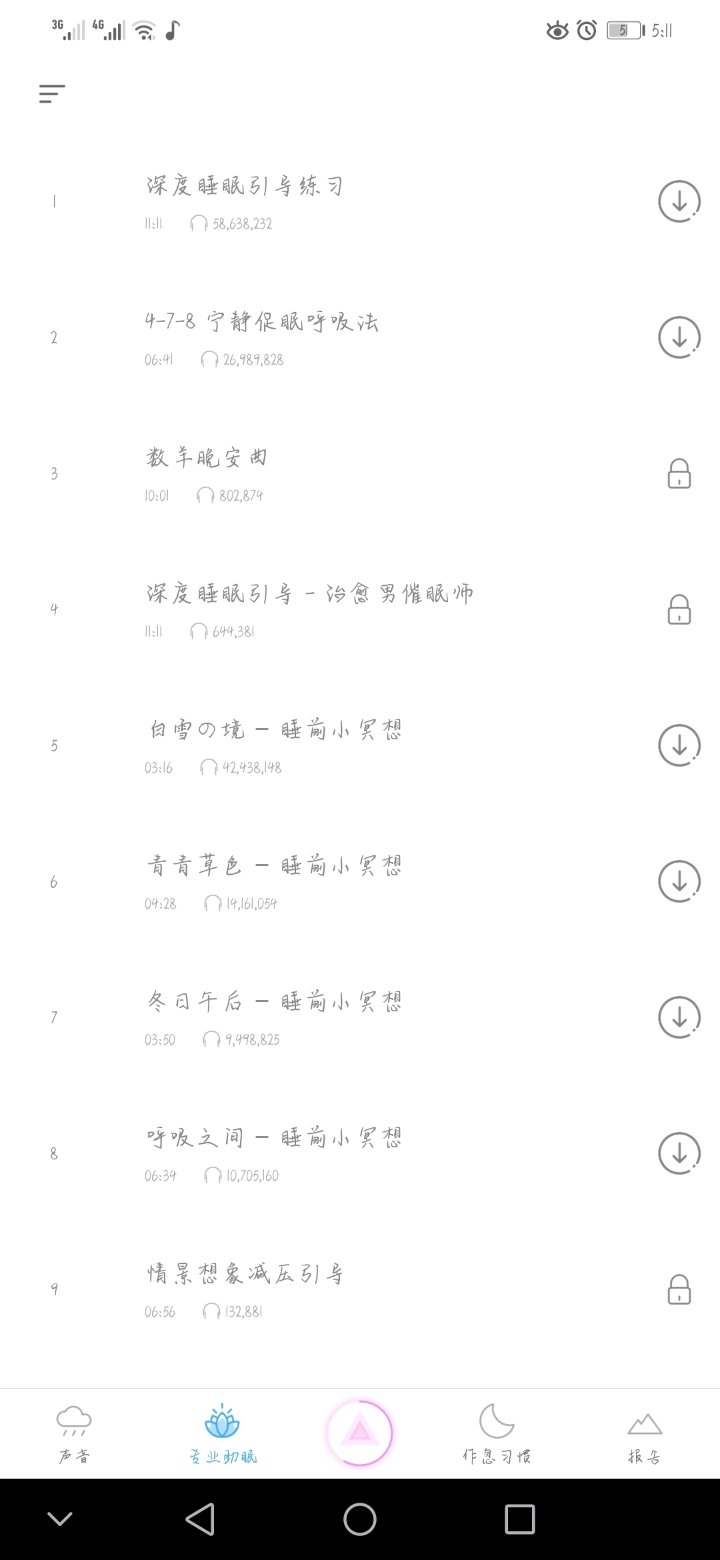Screen dimensions: 720x1560
Task: Download 冬日午后 - 睡前小冥想
Action: (x=679, y=1017)
